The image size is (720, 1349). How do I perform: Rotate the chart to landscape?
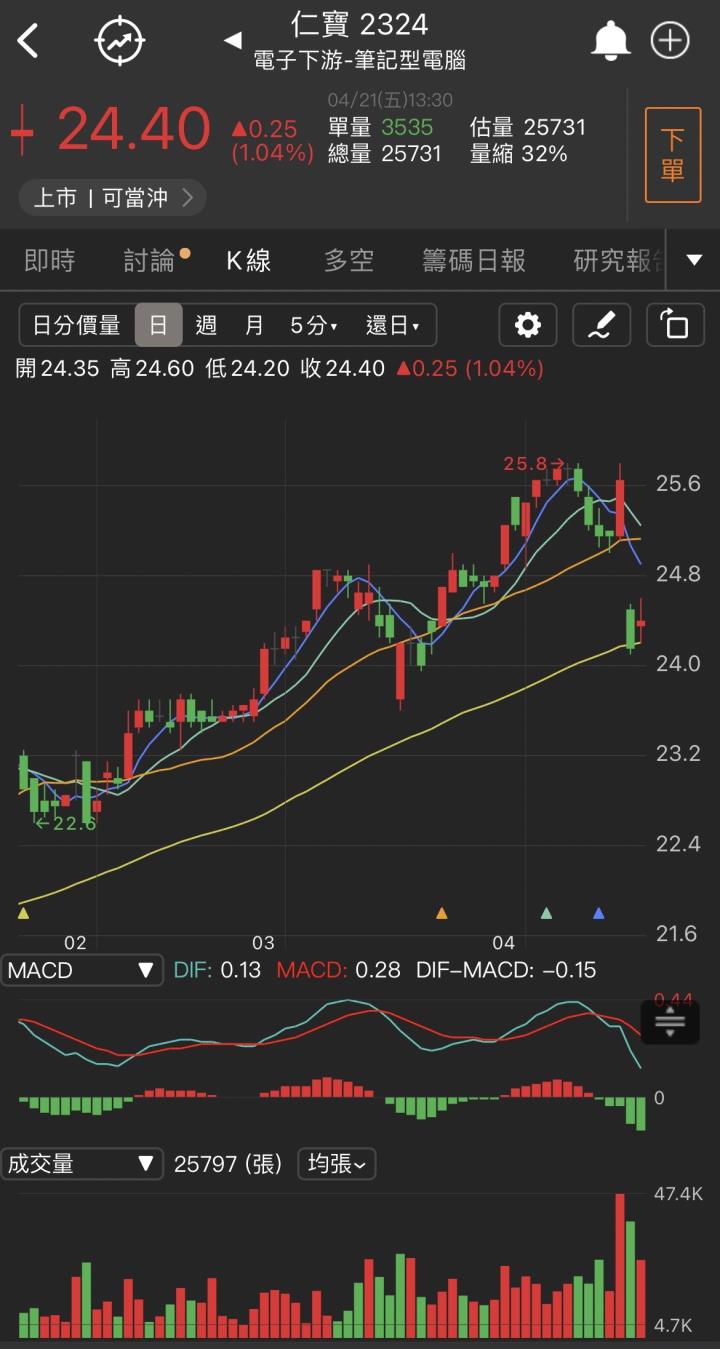(x=675, y=325)
